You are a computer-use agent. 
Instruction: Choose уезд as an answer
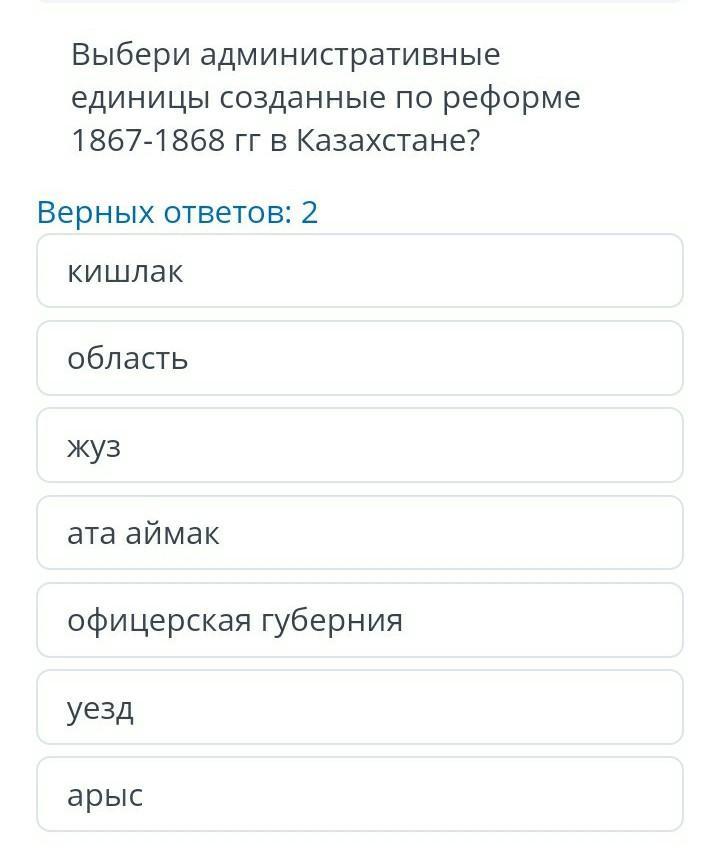360,708
